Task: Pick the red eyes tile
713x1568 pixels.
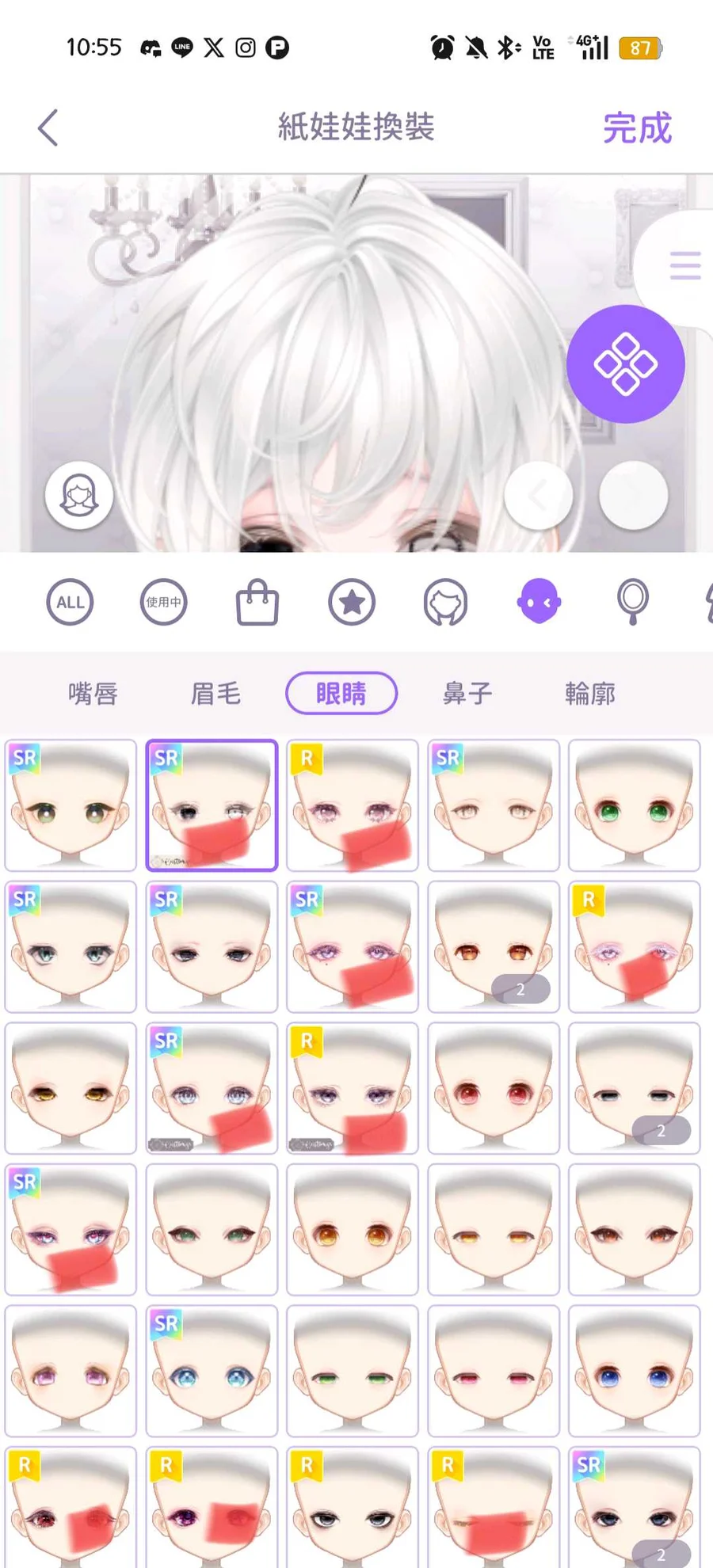Action: [493, 1088]
